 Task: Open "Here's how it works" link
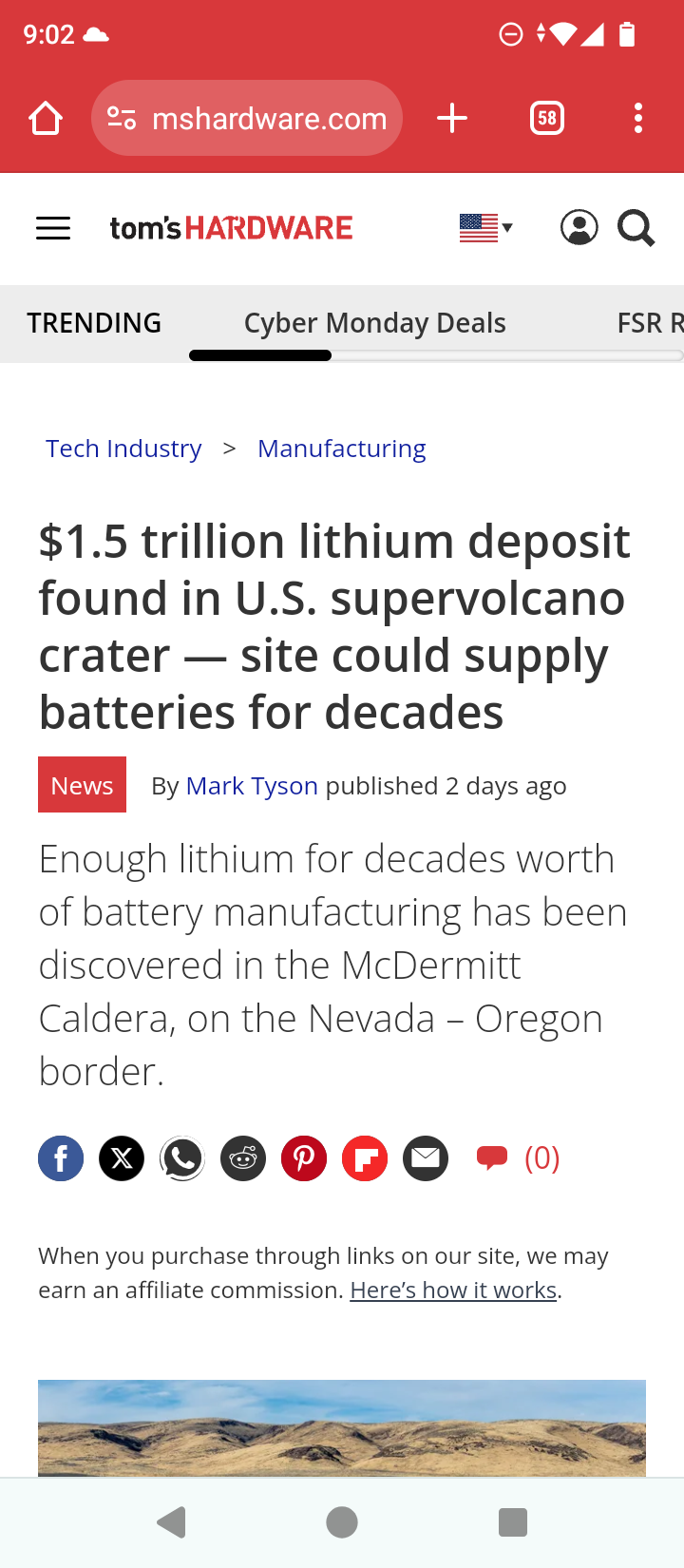click(x=453, y=1291)
